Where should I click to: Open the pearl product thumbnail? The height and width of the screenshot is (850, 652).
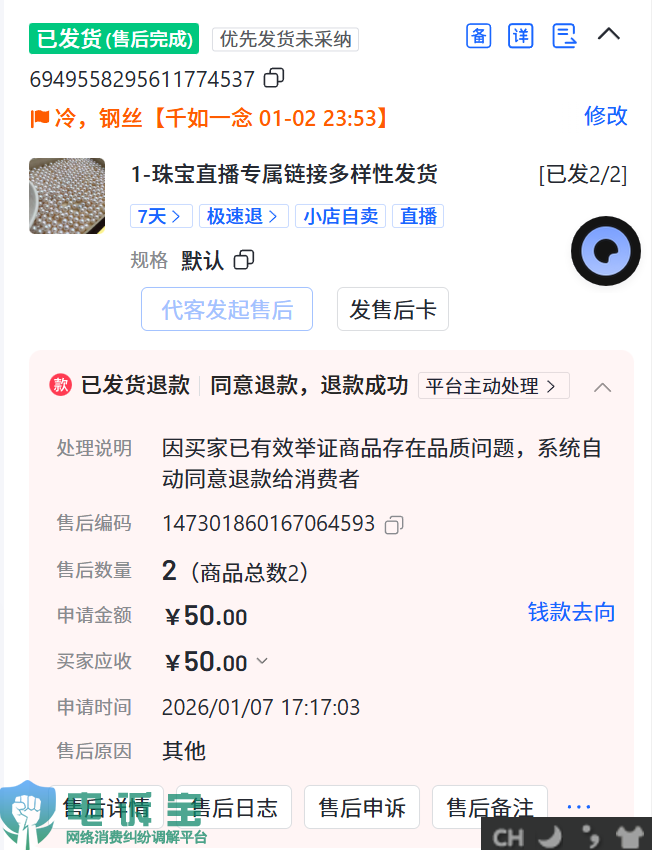tap(67, 196)
